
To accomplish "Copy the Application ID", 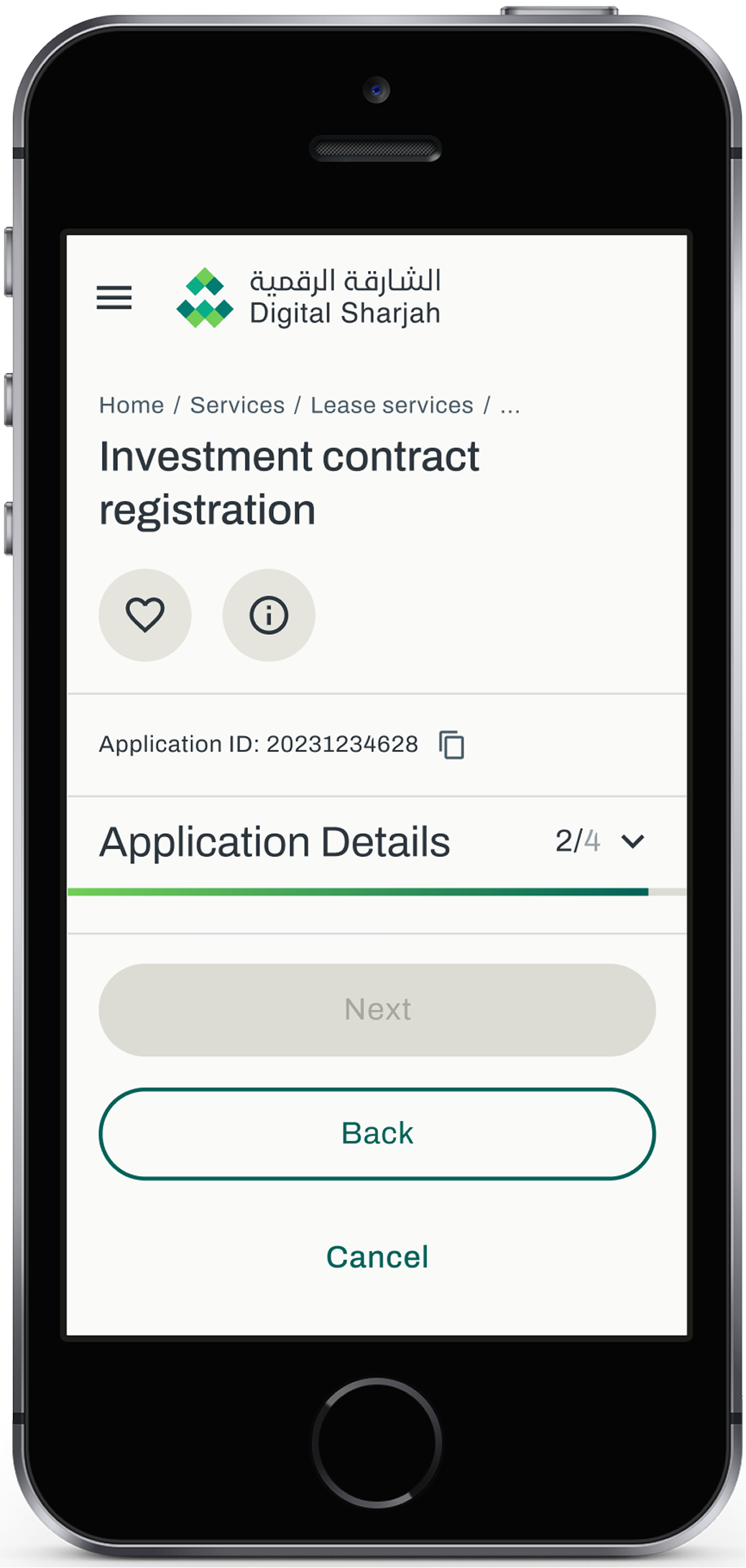I will (452, 745).
